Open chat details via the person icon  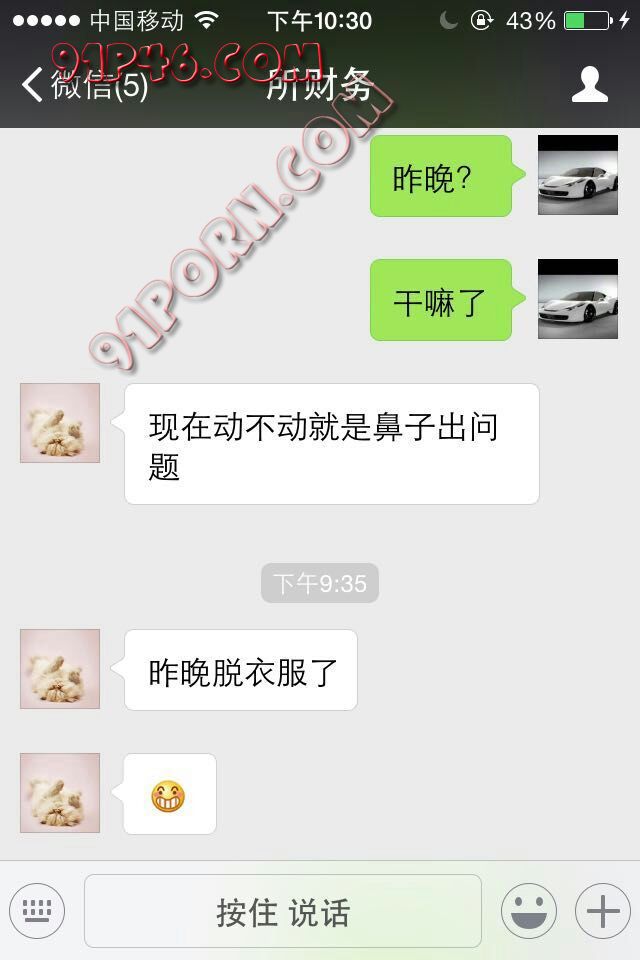(x=589, y=85)
